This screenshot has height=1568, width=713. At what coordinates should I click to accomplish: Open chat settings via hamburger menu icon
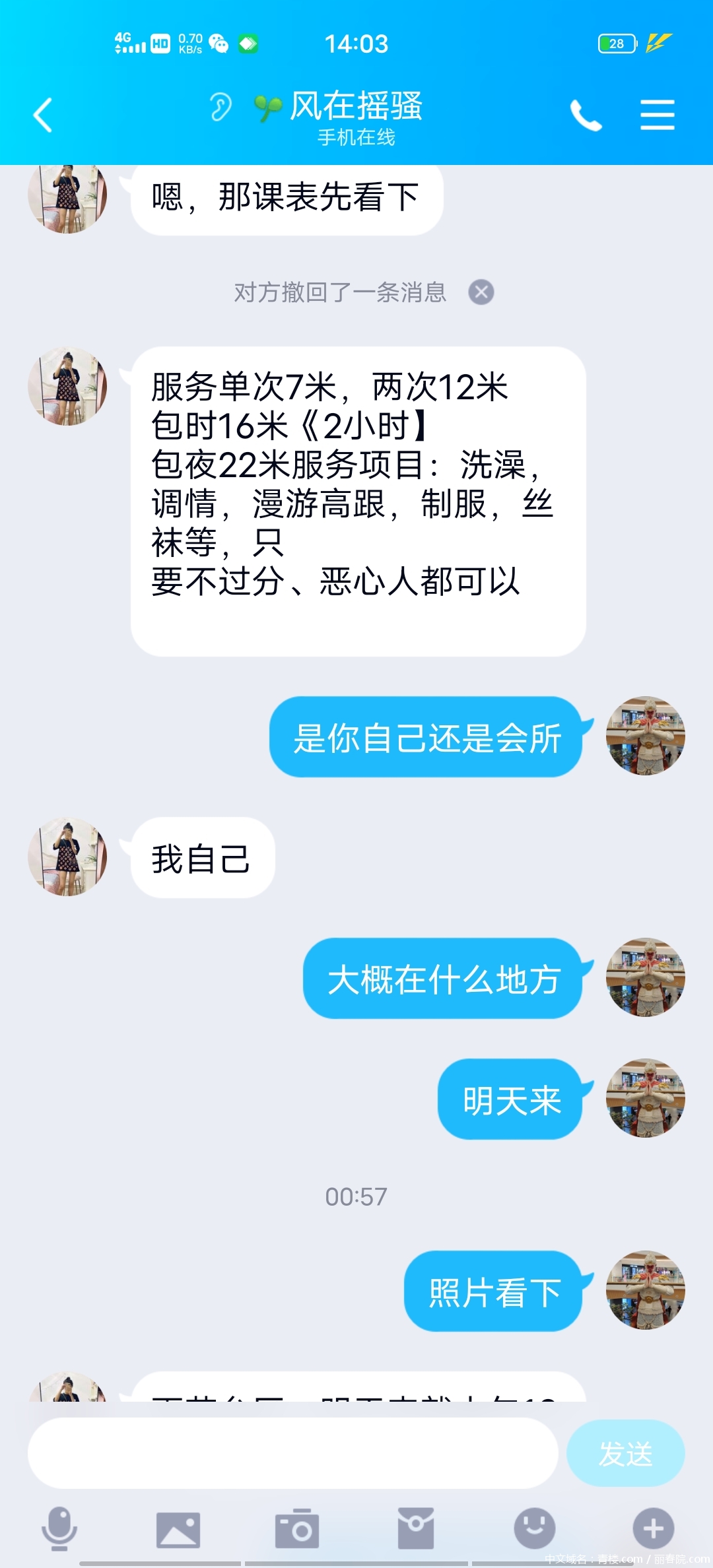click(657, 114)
